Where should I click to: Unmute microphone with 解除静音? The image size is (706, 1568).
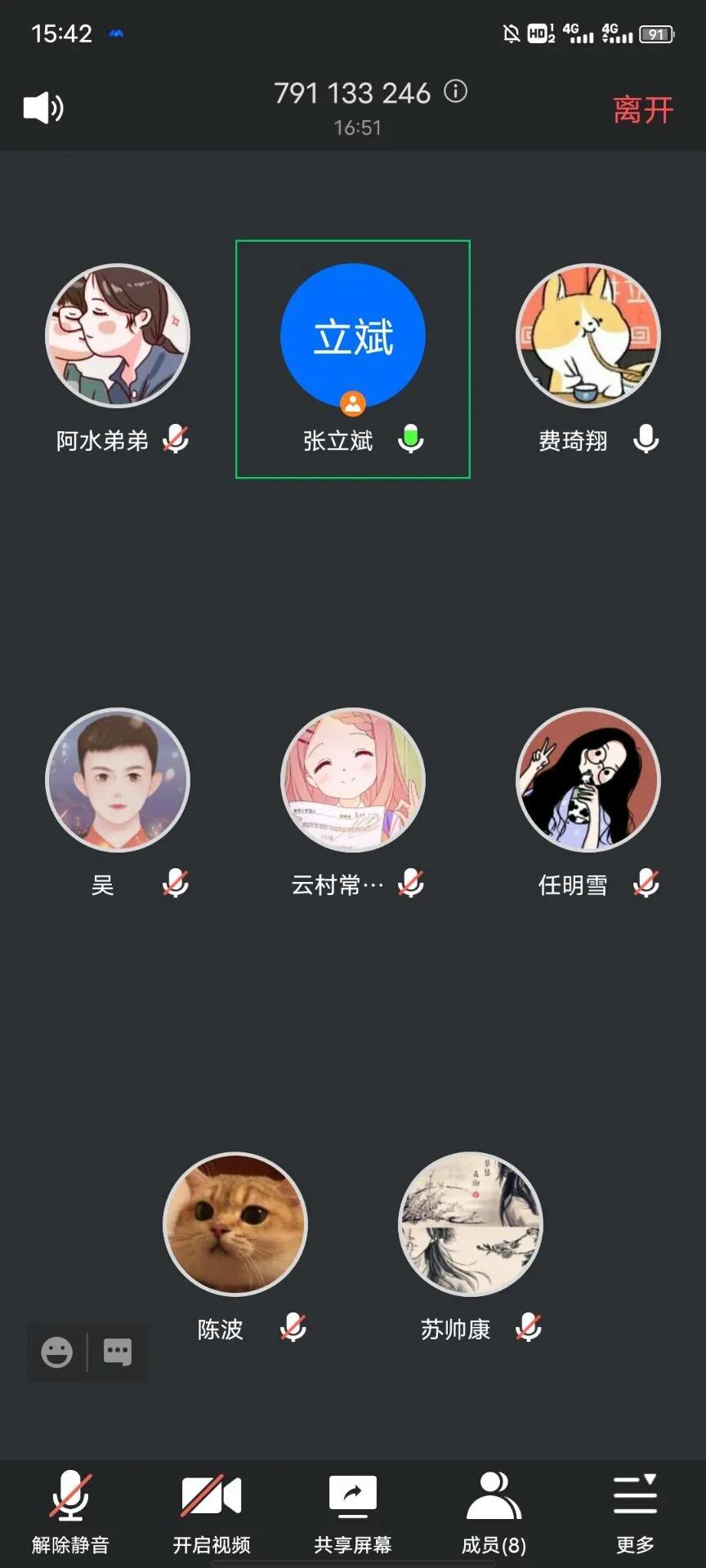[70, 1512]
